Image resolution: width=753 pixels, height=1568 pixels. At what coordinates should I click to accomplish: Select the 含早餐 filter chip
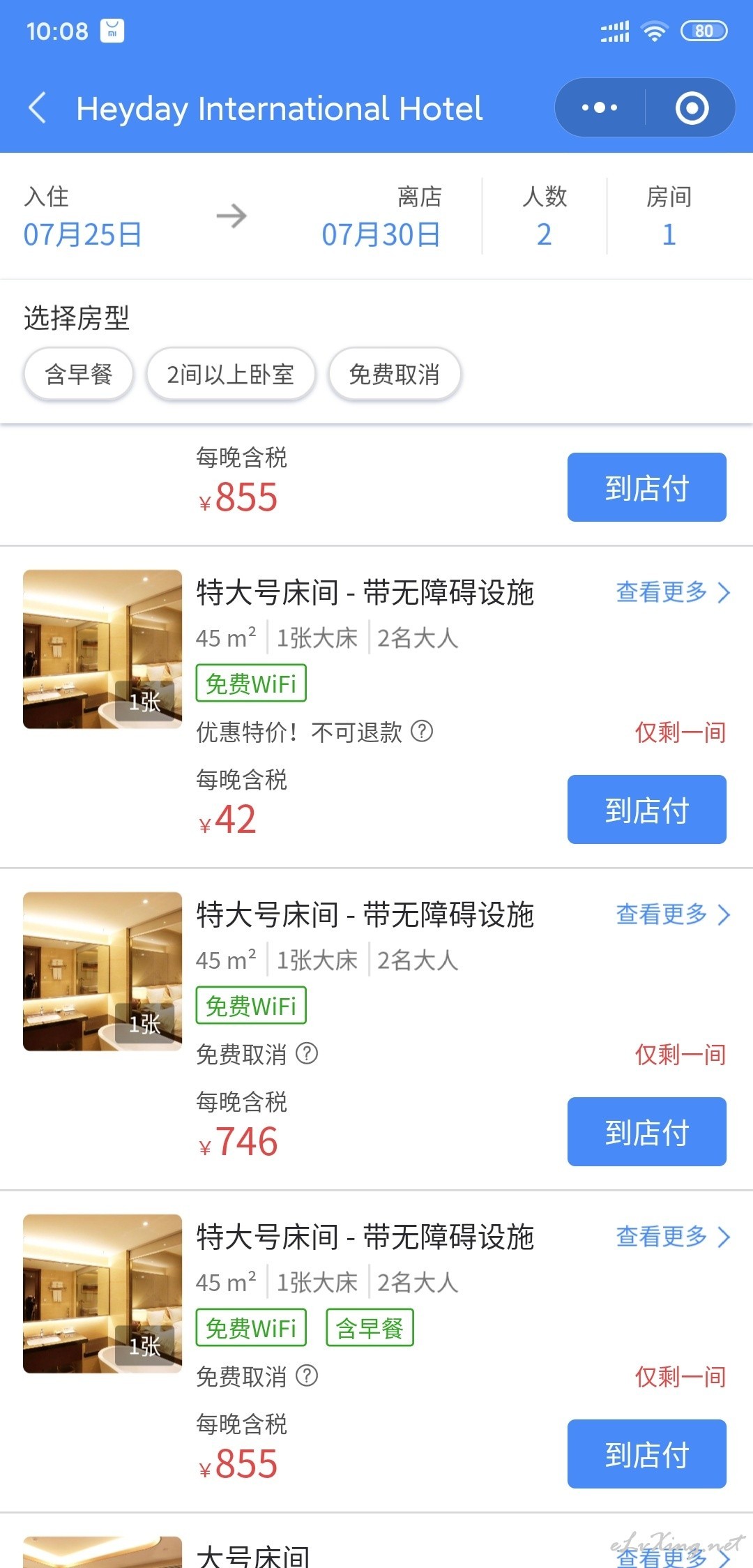pos(79,375)
